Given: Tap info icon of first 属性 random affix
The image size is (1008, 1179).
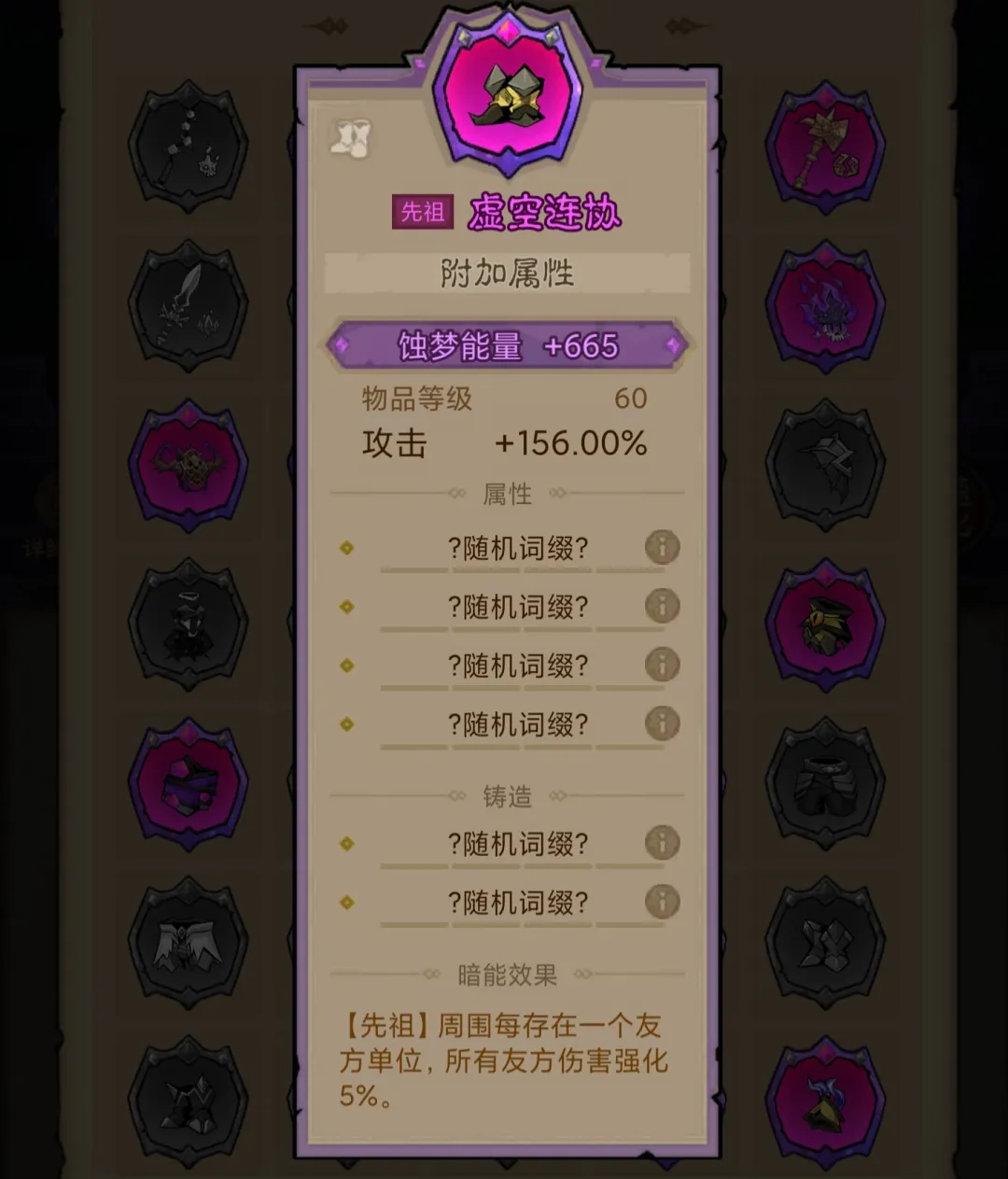Looking at the screenshot, I should click(662, 547).
